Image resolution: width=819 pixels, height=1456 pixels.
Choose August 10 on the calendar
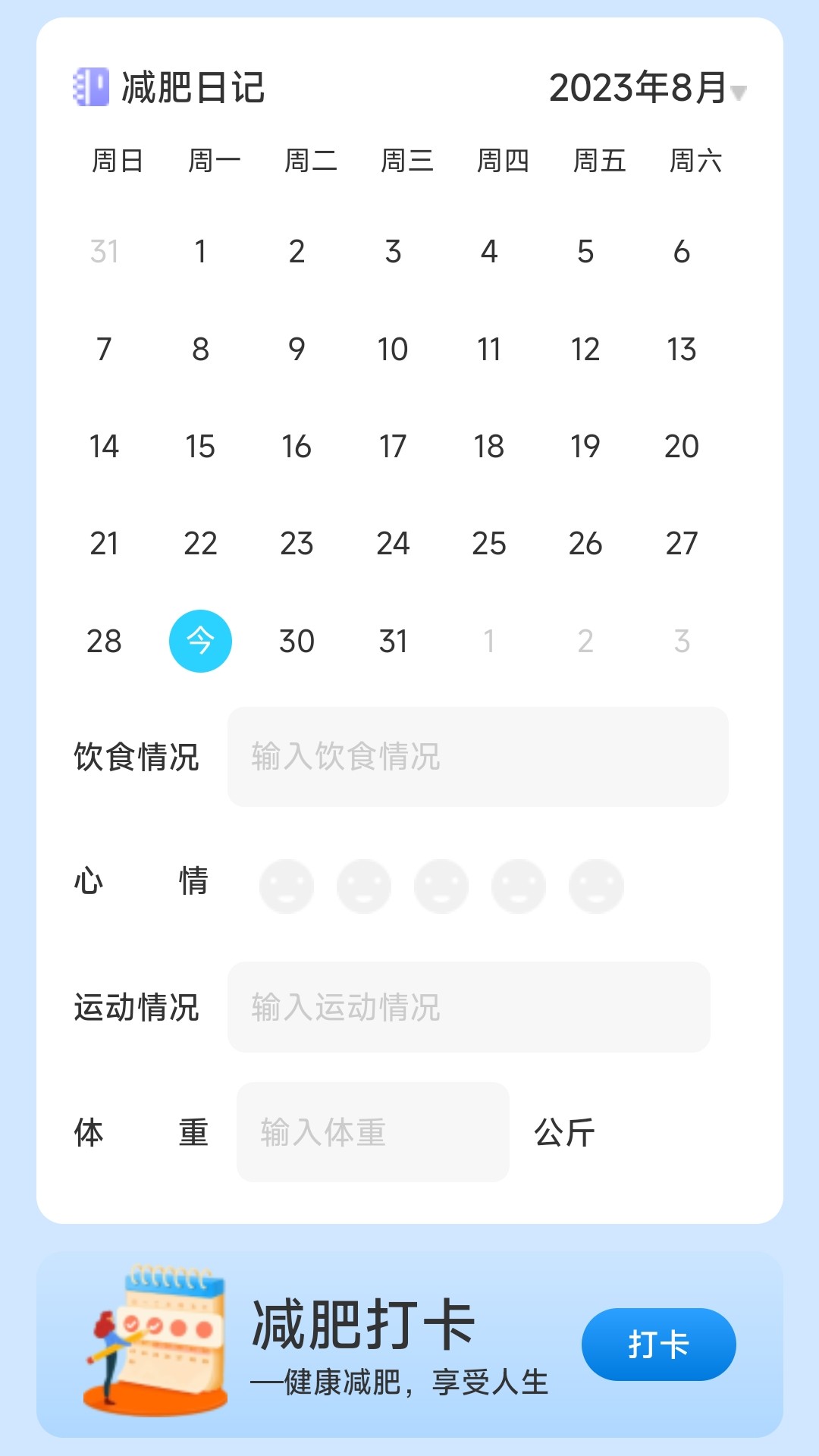(x=393, y=350)
